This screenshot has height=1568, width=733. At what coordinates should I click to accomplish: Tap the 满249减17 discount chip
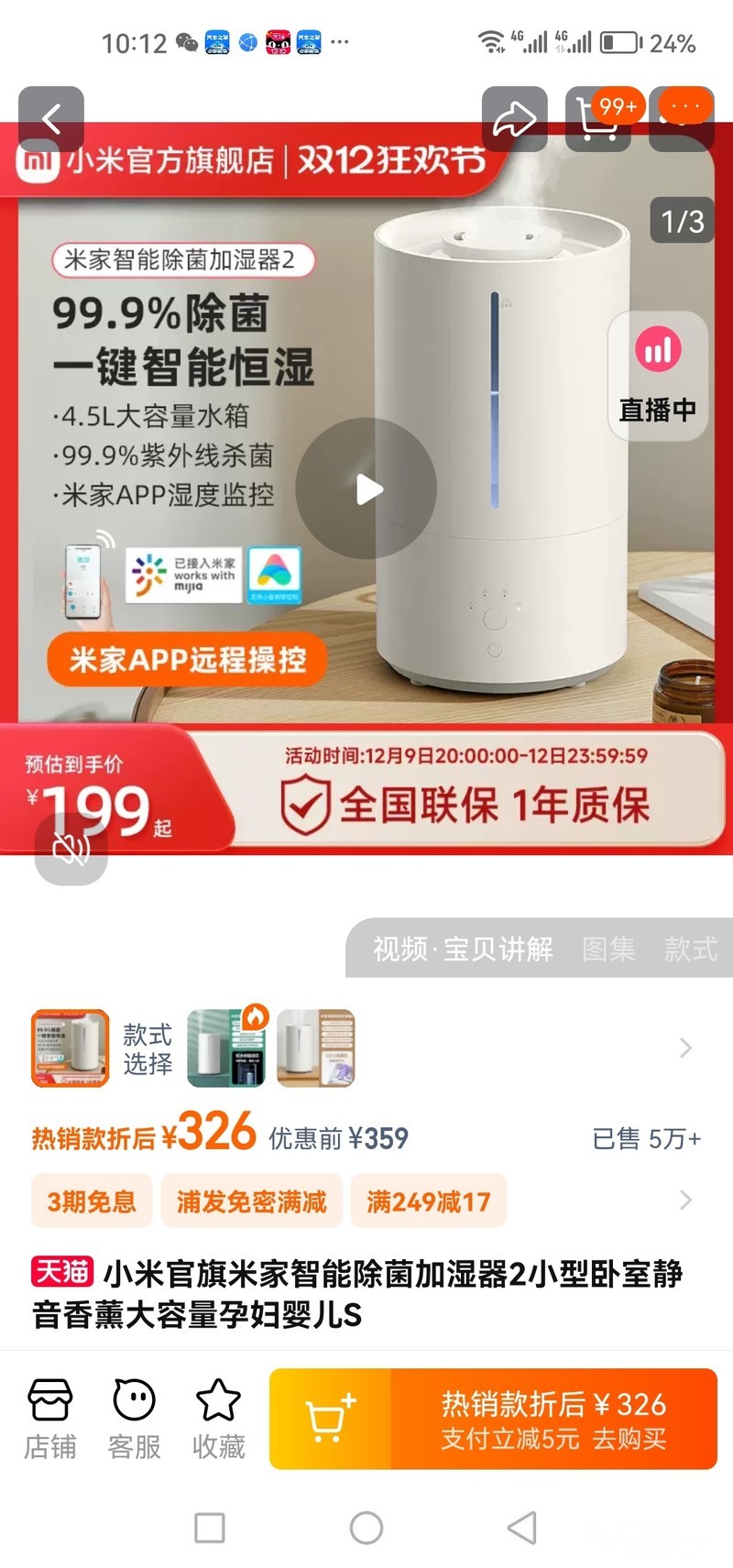428,1201
